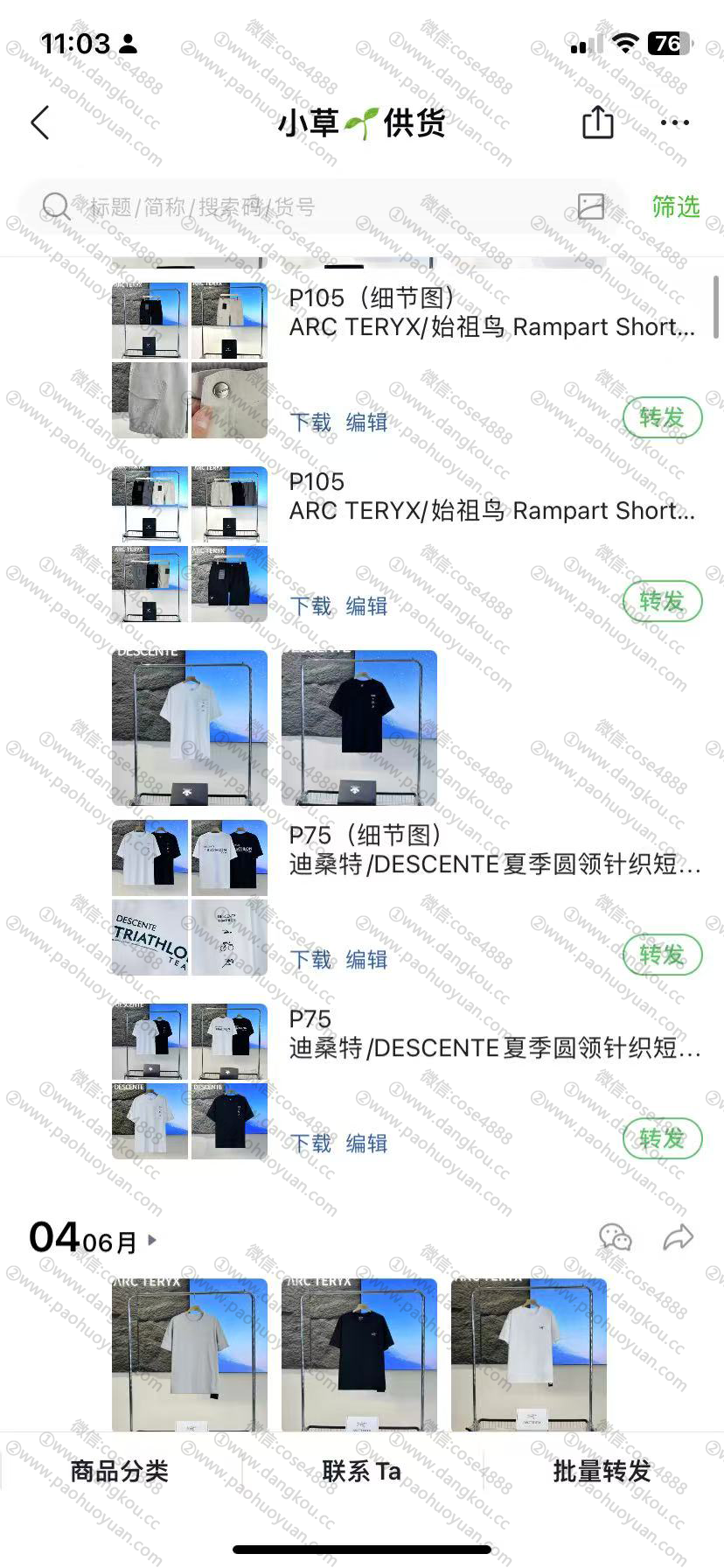Go back using the top-left arrow
The height and width of the screenshot is (1568, 724).
40,123
